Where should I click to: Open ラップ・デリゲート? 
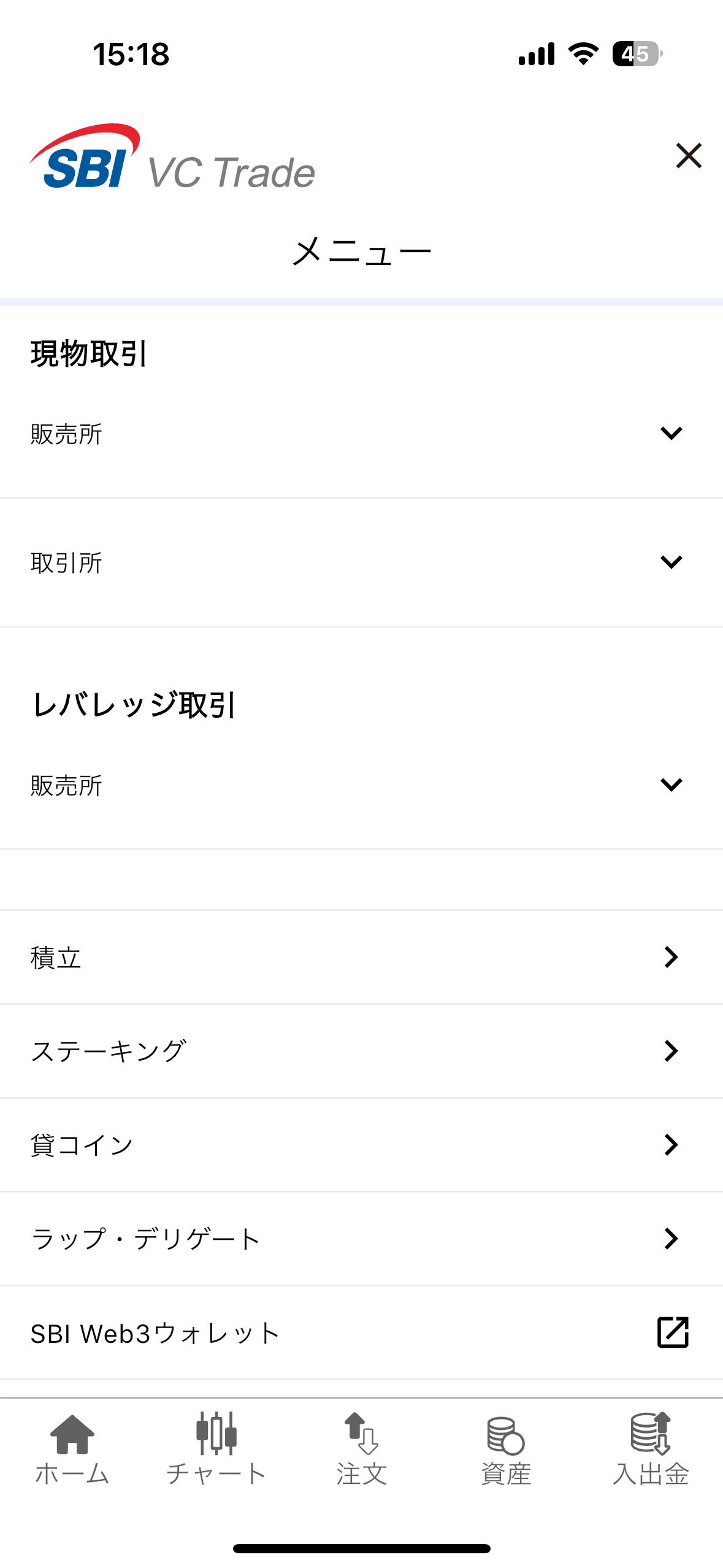(361, 1239)
